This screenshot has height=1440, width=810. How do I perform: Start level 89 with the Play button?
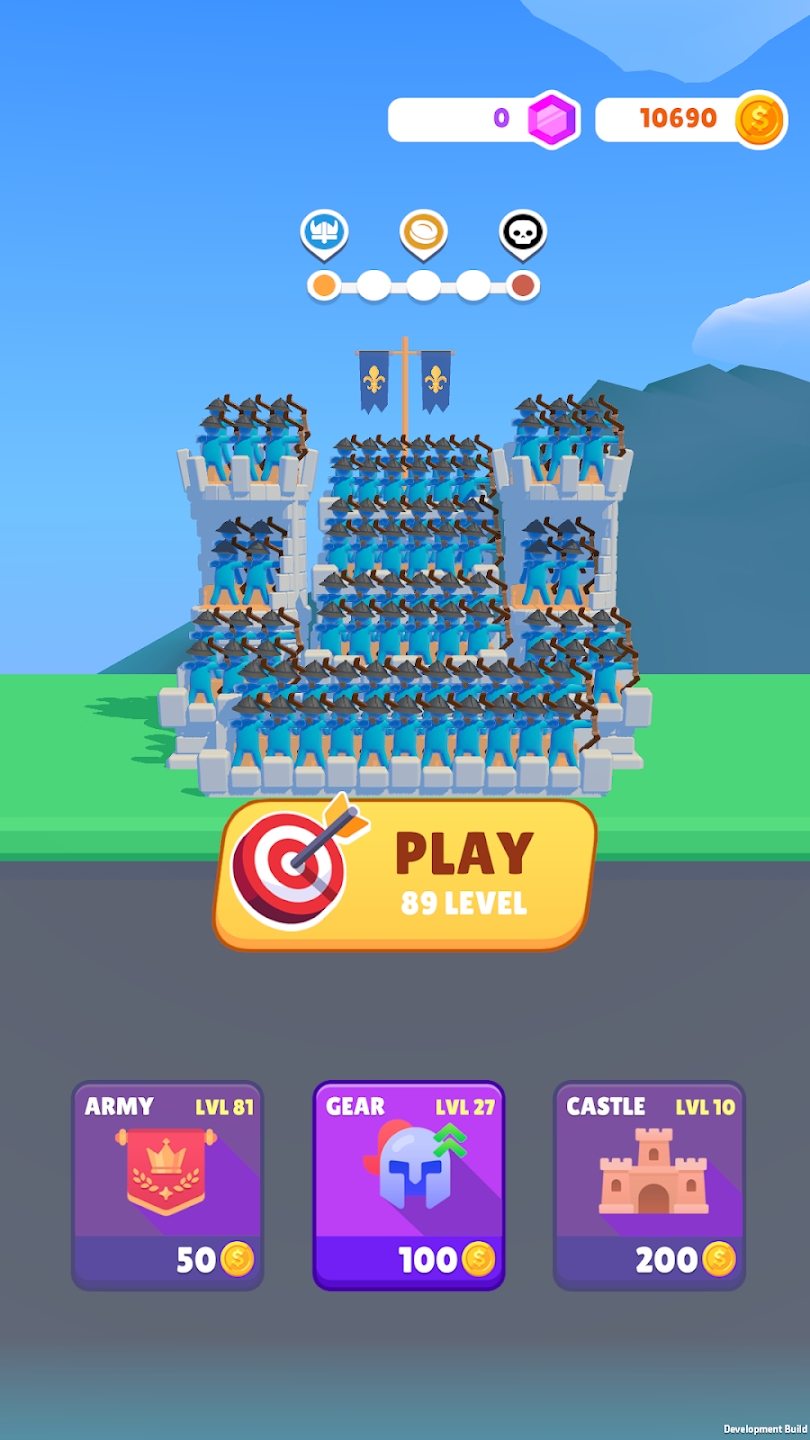click(x=405, y=874)
